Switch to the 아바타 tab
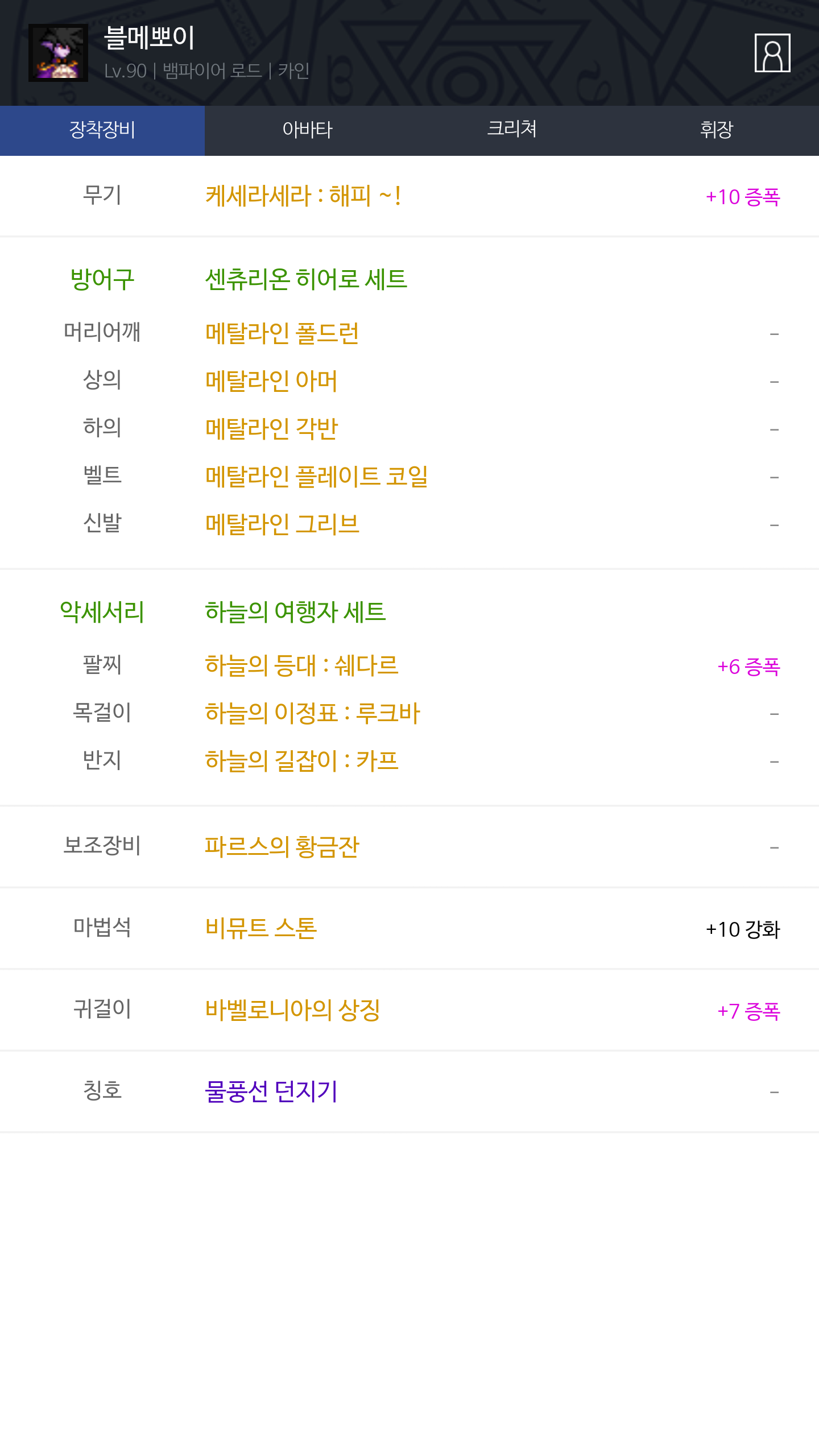Viewport: 819px width, 1456px height. click(307, 130)
